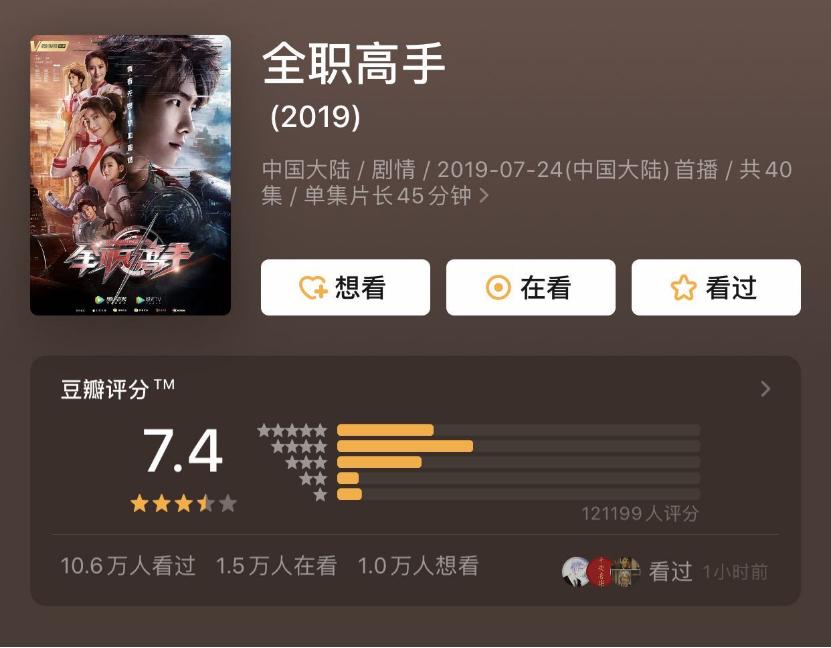The height and width of the screenshot is (648, 831).
Task: Mark the show as 看过
Action: point(716,288)
